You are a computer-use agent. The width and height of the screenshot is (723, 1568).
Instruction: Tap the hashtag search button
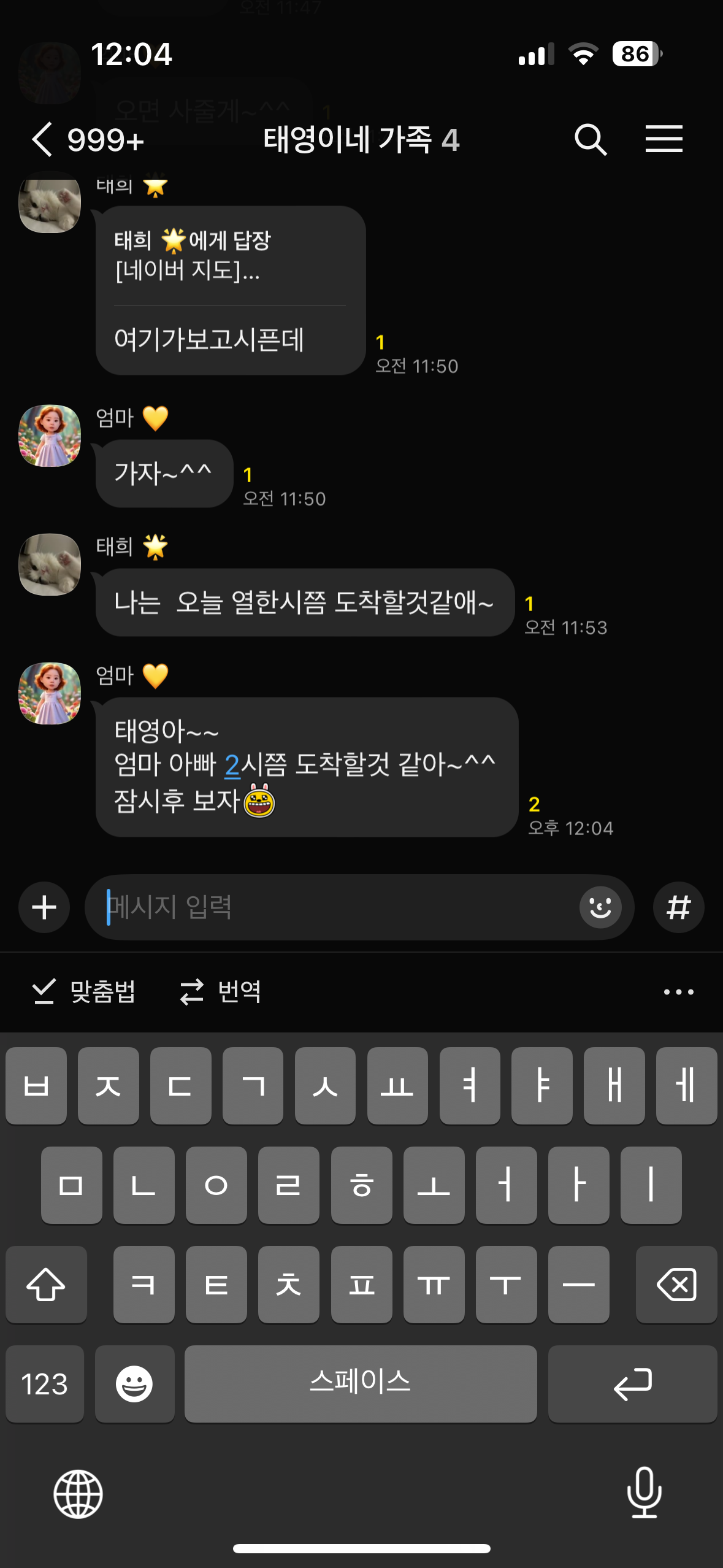[x=678, y=907]
